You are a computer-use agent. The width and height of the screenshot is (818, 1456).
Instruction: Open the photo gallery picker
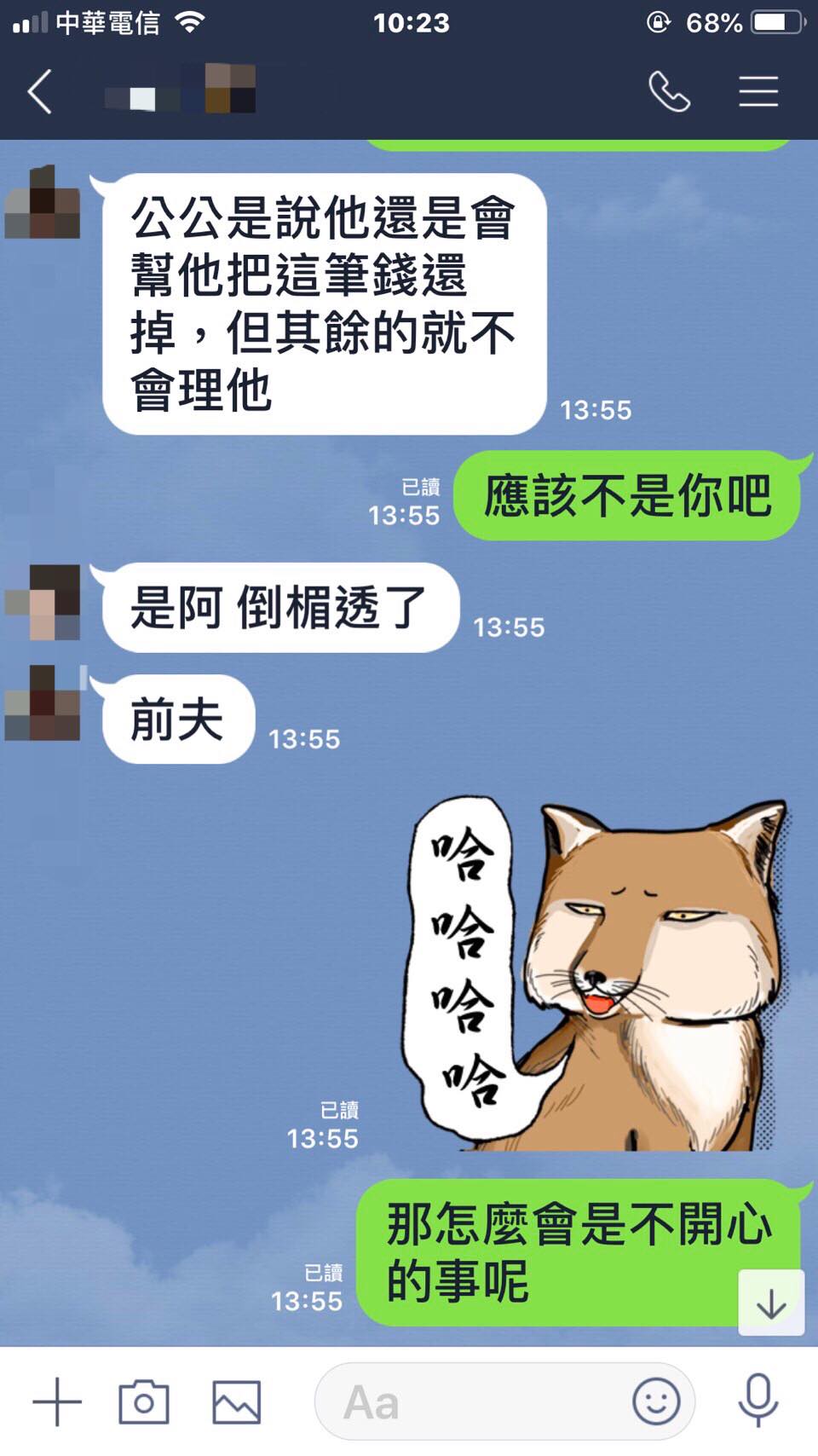pyautogui.click(x=236, y=1401)
